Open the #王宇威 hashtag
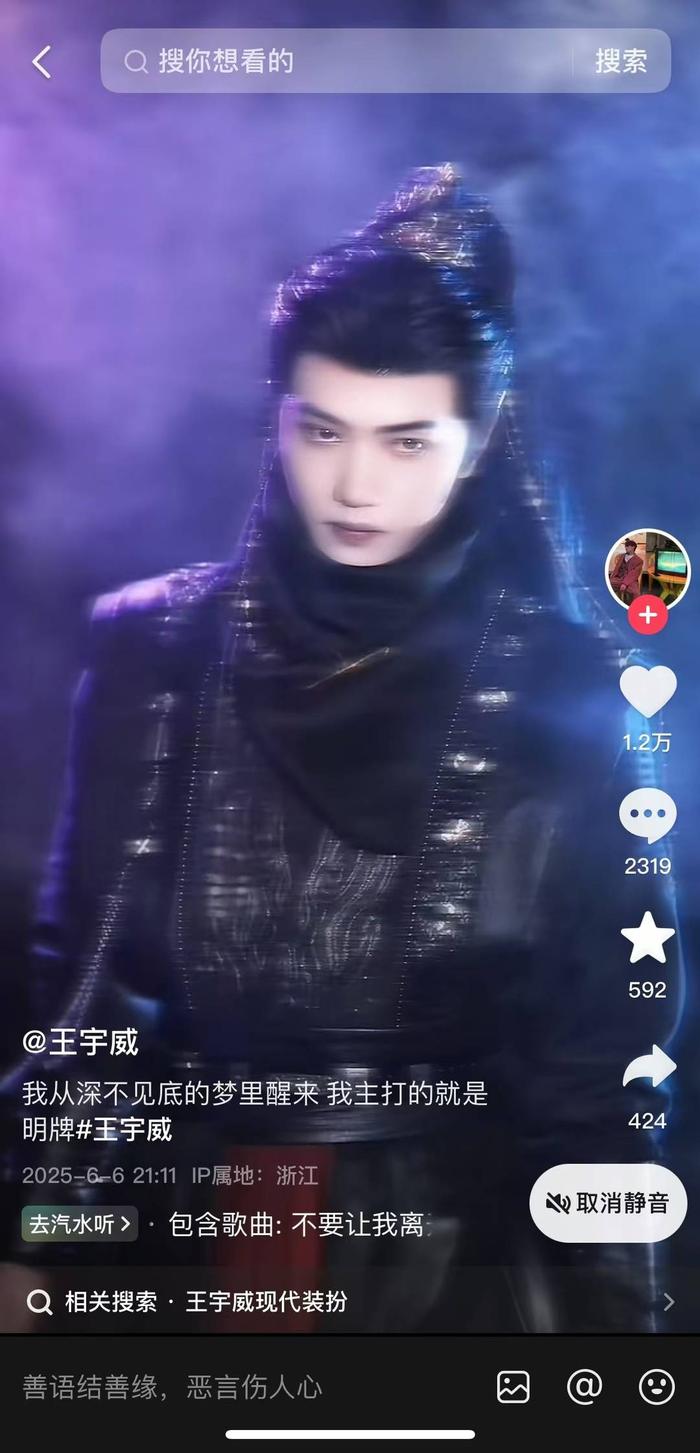Screen dimensions: 700x1453 124,1129
